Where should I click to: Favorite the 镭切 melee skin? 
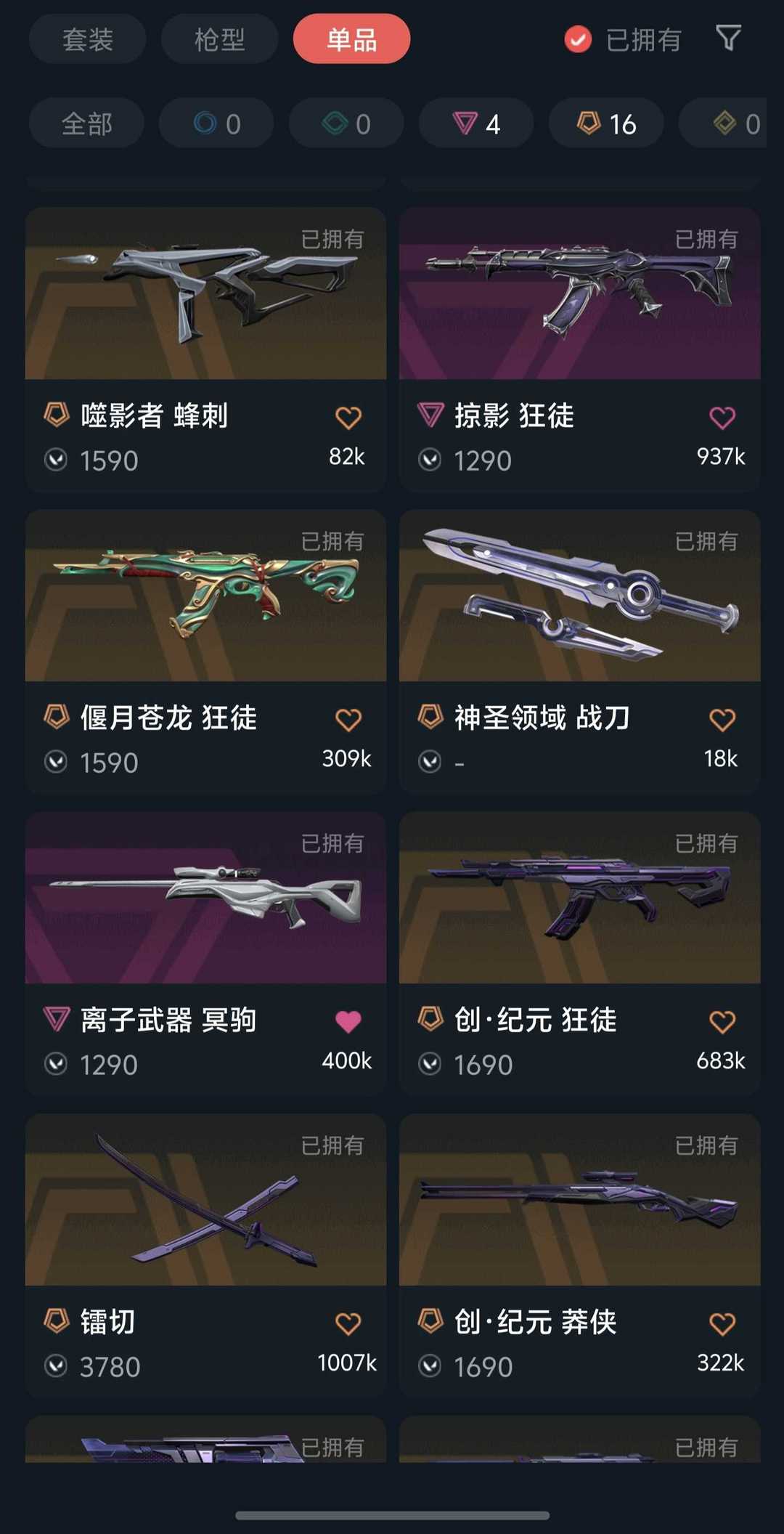point(348,1324)
